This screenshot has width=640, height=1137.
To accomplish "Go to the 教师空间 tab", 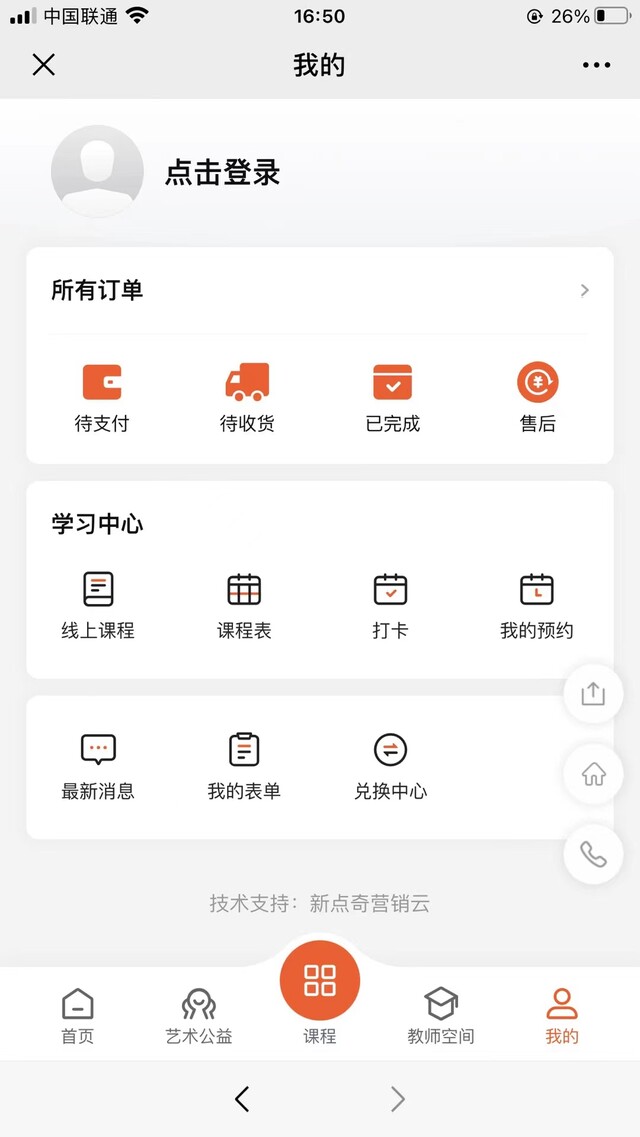I will click(x=440, y=1015).
